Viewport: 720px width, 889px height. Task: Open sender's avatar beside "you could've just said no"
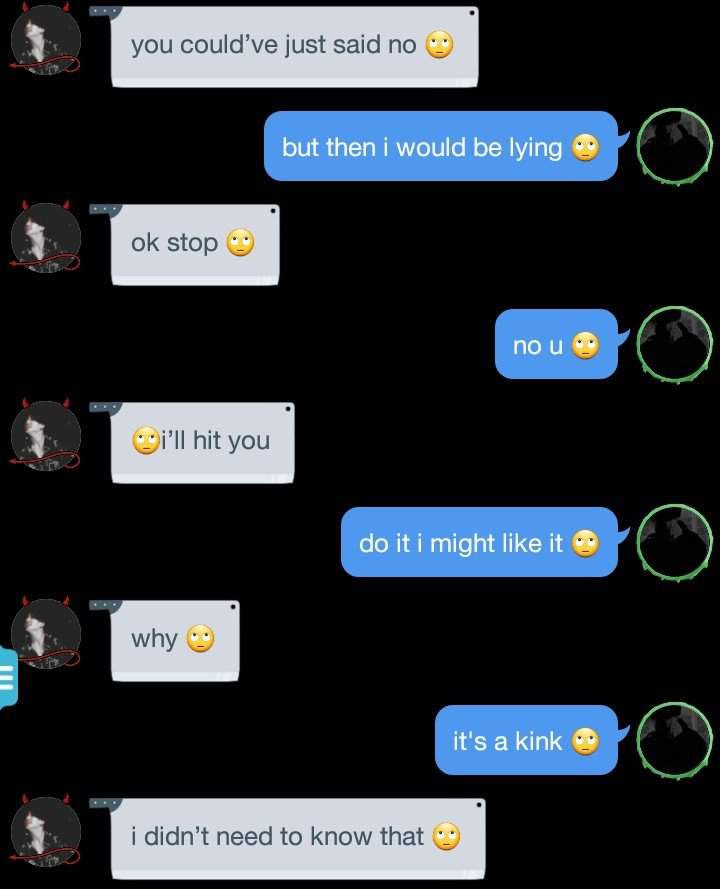[x=45, y=45]
